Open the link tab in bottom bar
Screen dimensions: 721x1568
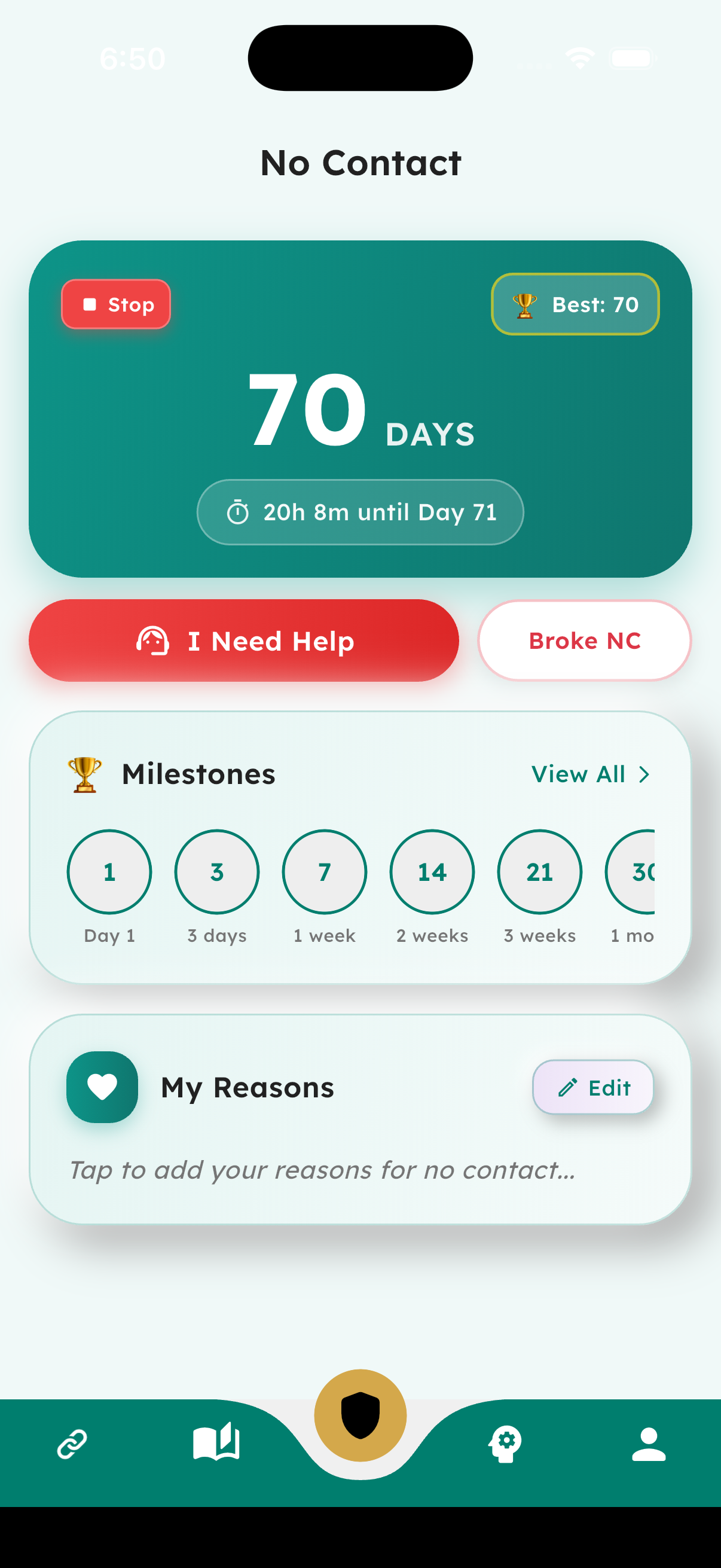[72, 1444]
